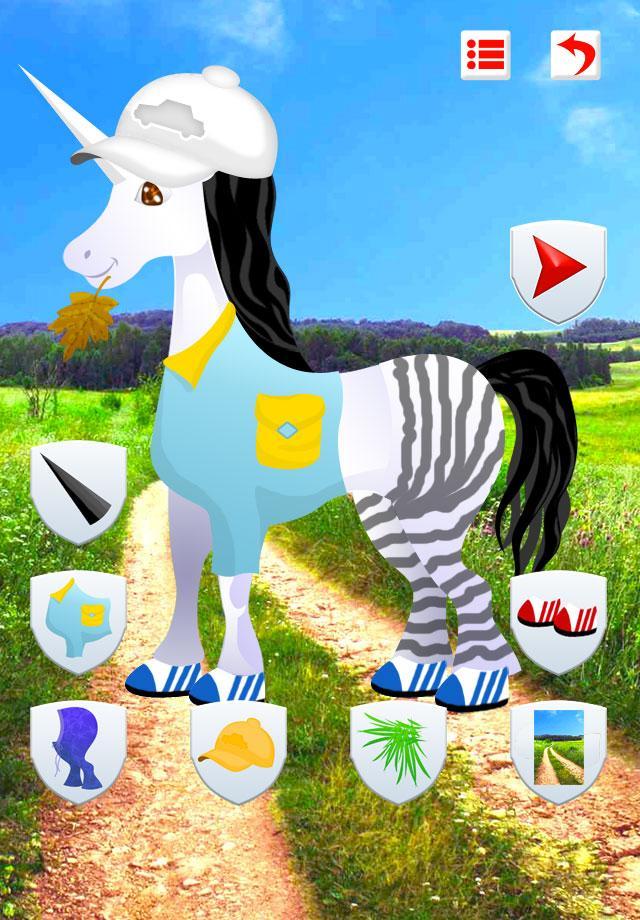Open the red list menu icon
This screenshot has width=640, height=920.
[485, 55]
